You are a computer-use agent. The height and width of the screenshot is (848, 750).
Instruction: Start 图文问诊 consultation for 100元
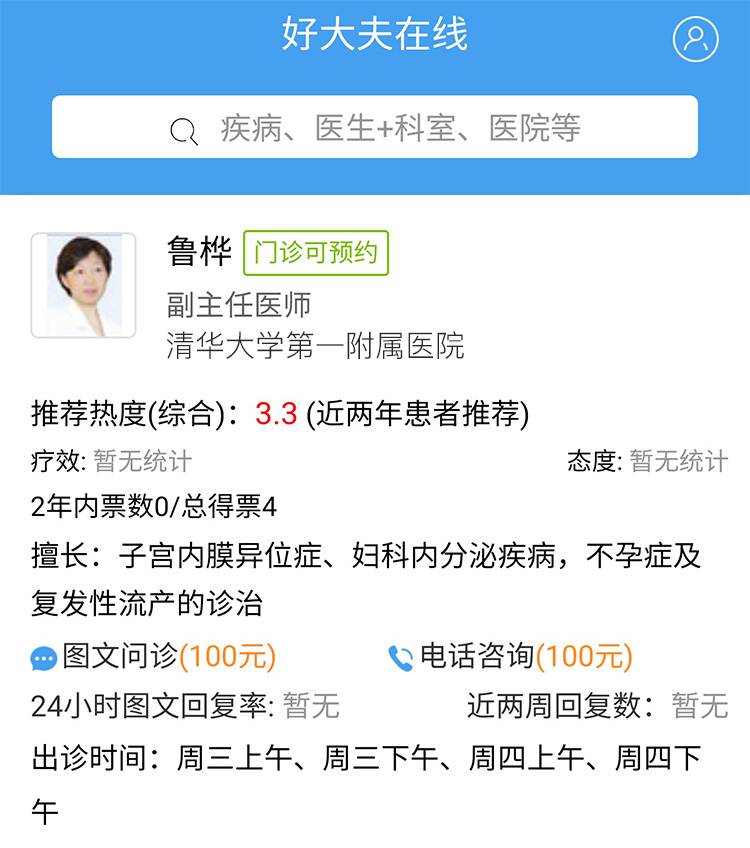pos(154,657)
